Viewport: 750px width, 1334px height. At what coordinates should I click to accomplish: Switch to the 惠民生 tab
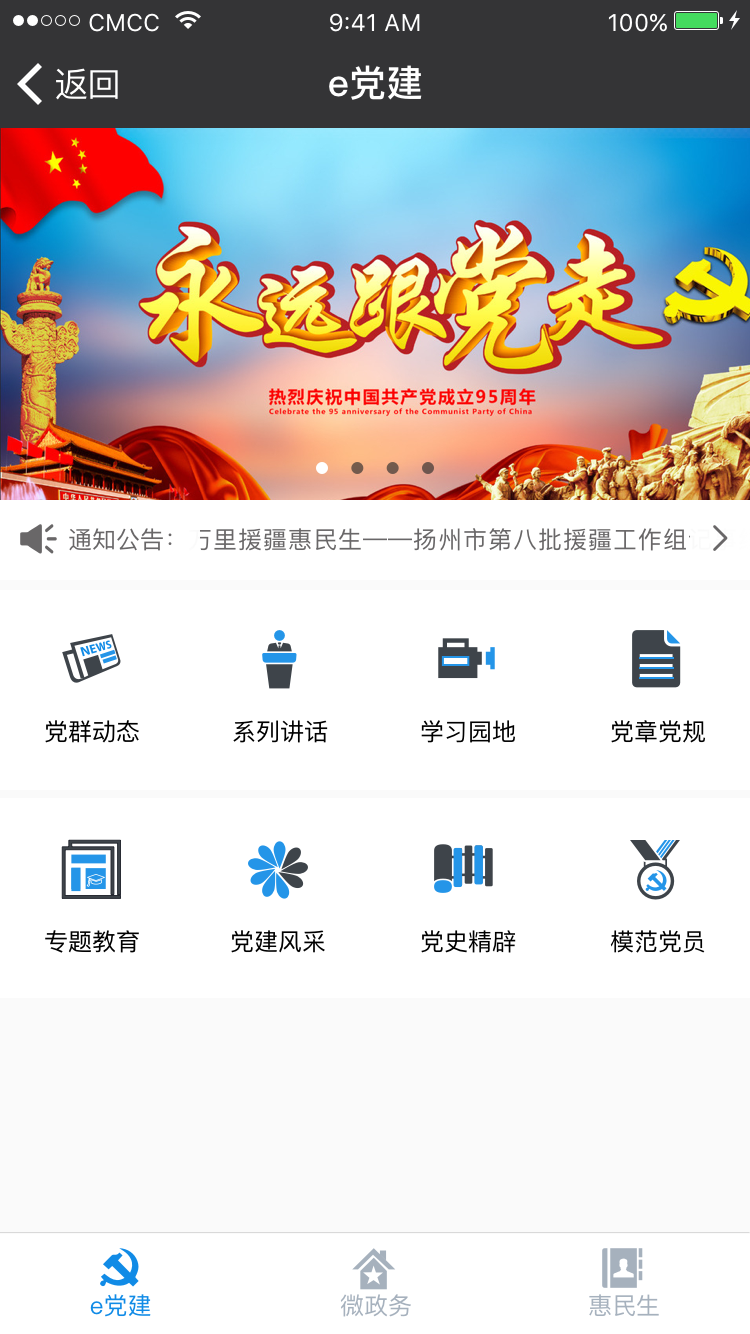(623, 1283)
